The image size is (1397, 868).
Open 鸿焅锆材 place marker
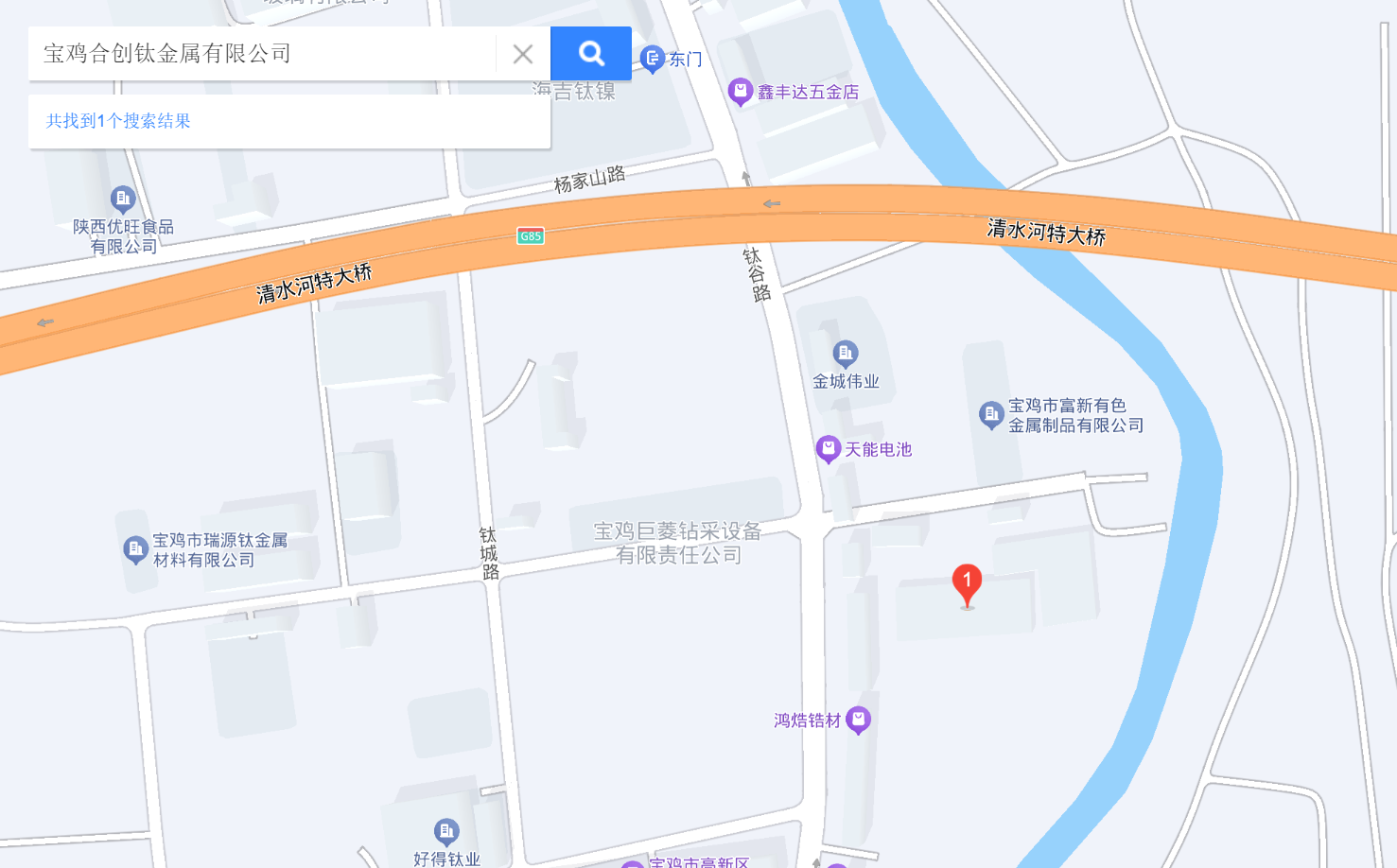tap(858, 720)
